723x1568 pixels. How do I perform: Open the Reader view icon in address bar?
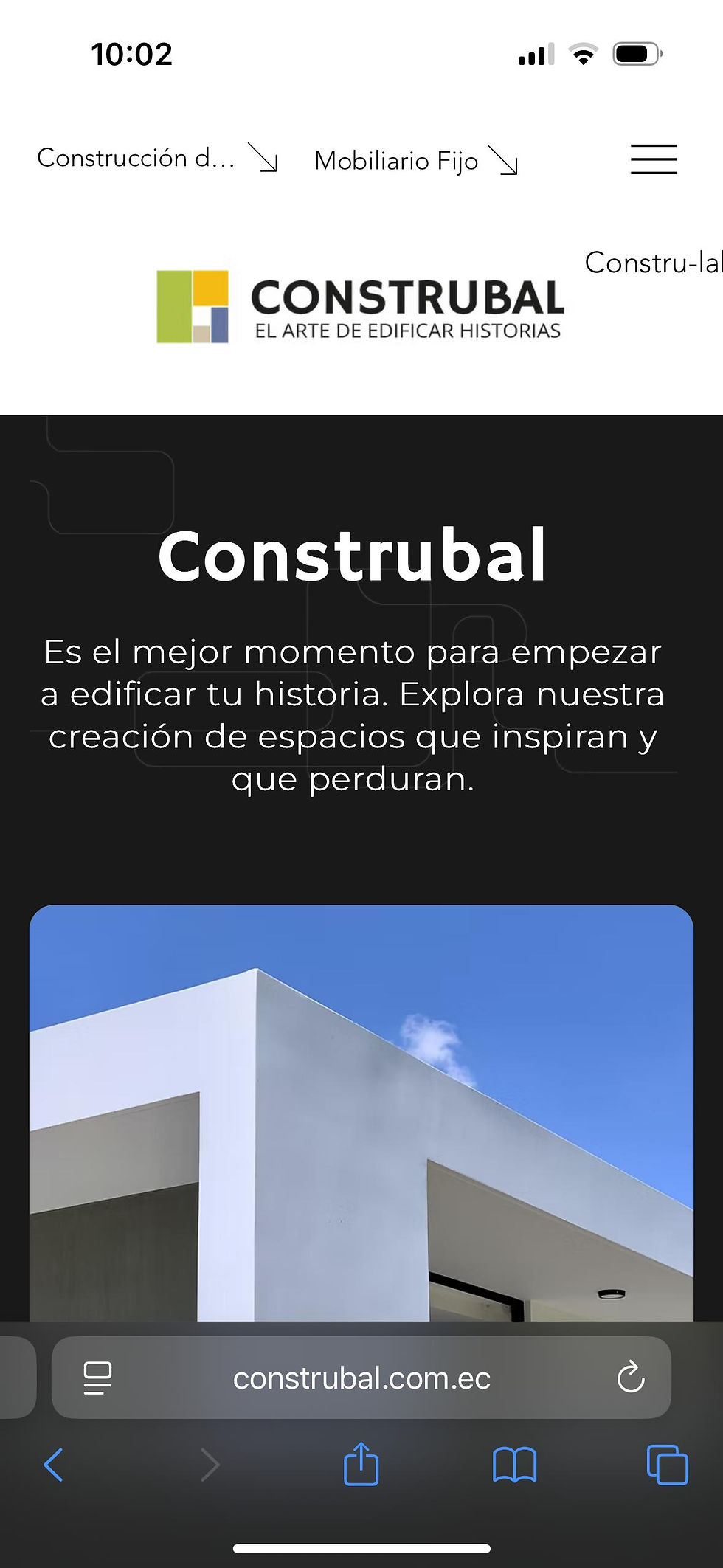click(x=98, y=1378)
